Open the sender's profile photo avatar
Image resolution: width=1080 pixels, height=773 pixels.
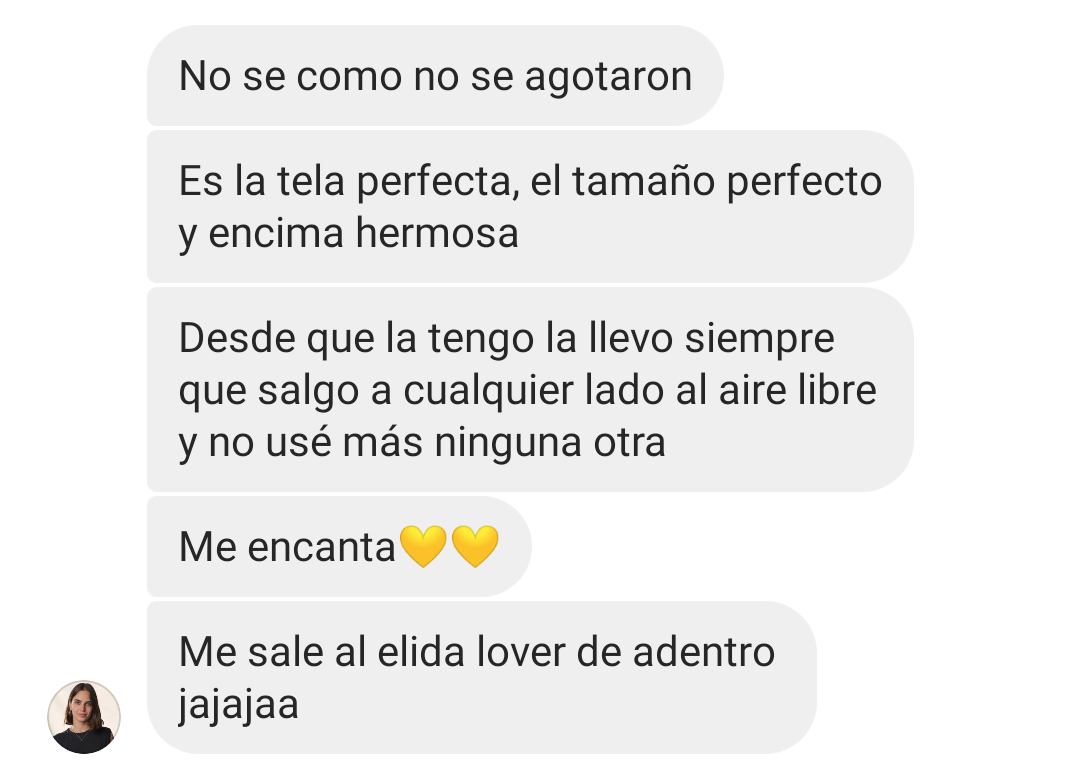84,717
